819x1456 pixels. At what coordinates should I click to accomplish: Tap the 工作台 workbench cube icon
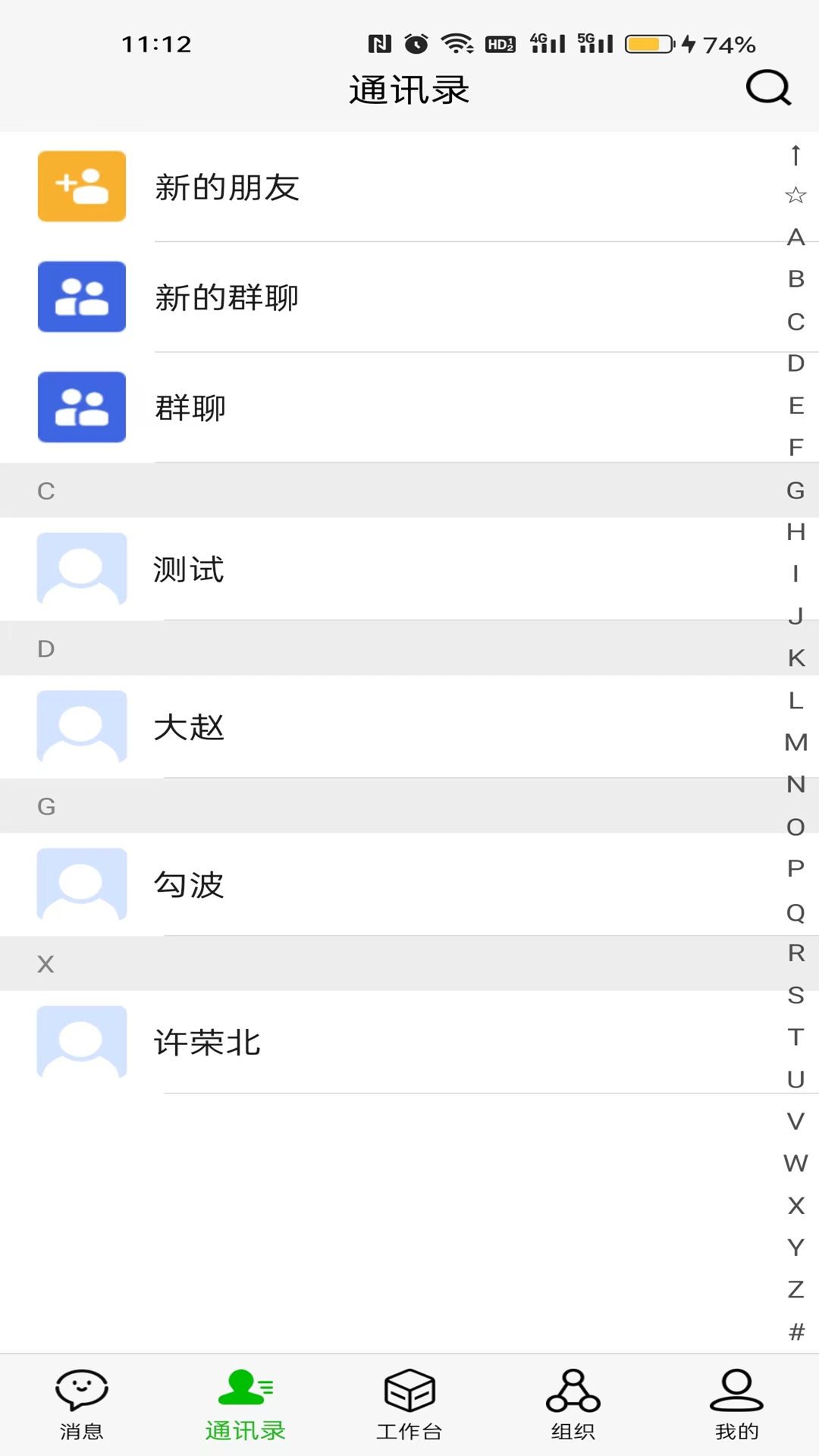[x=409, y=1392]
